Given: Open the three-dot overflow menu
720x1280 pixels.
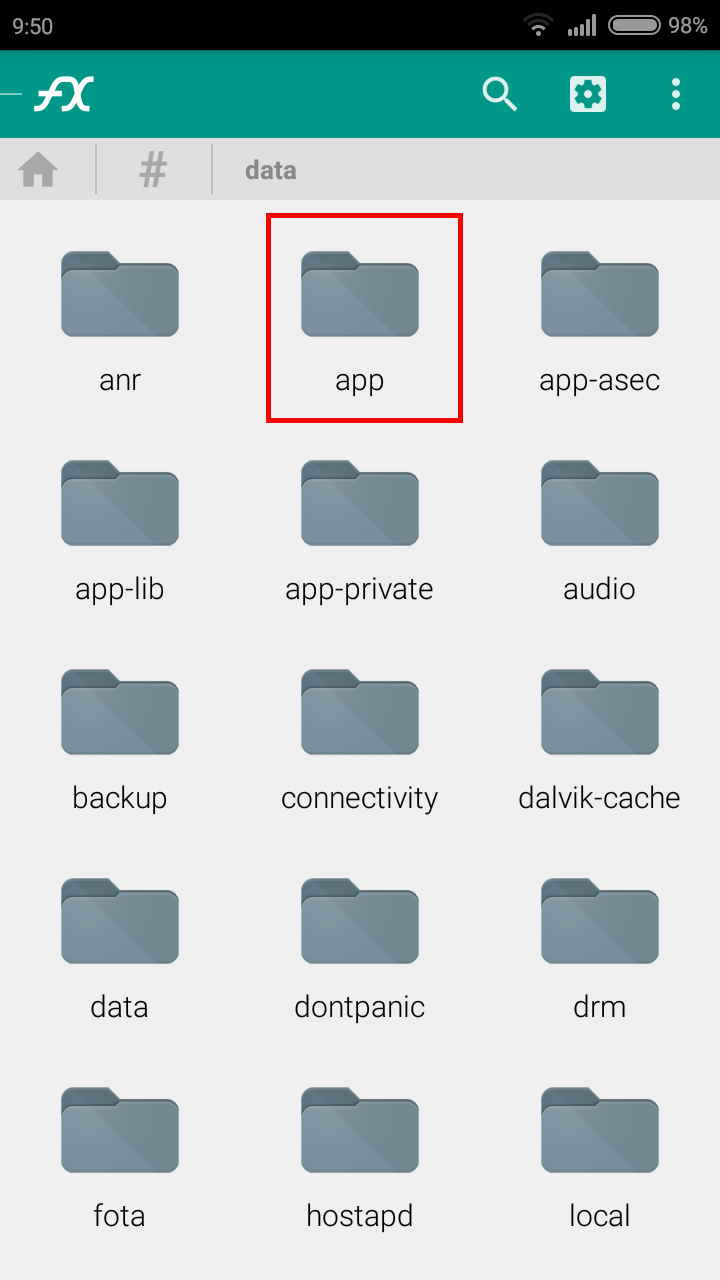Looking at the screenshot, I should (x=676, y=94).
